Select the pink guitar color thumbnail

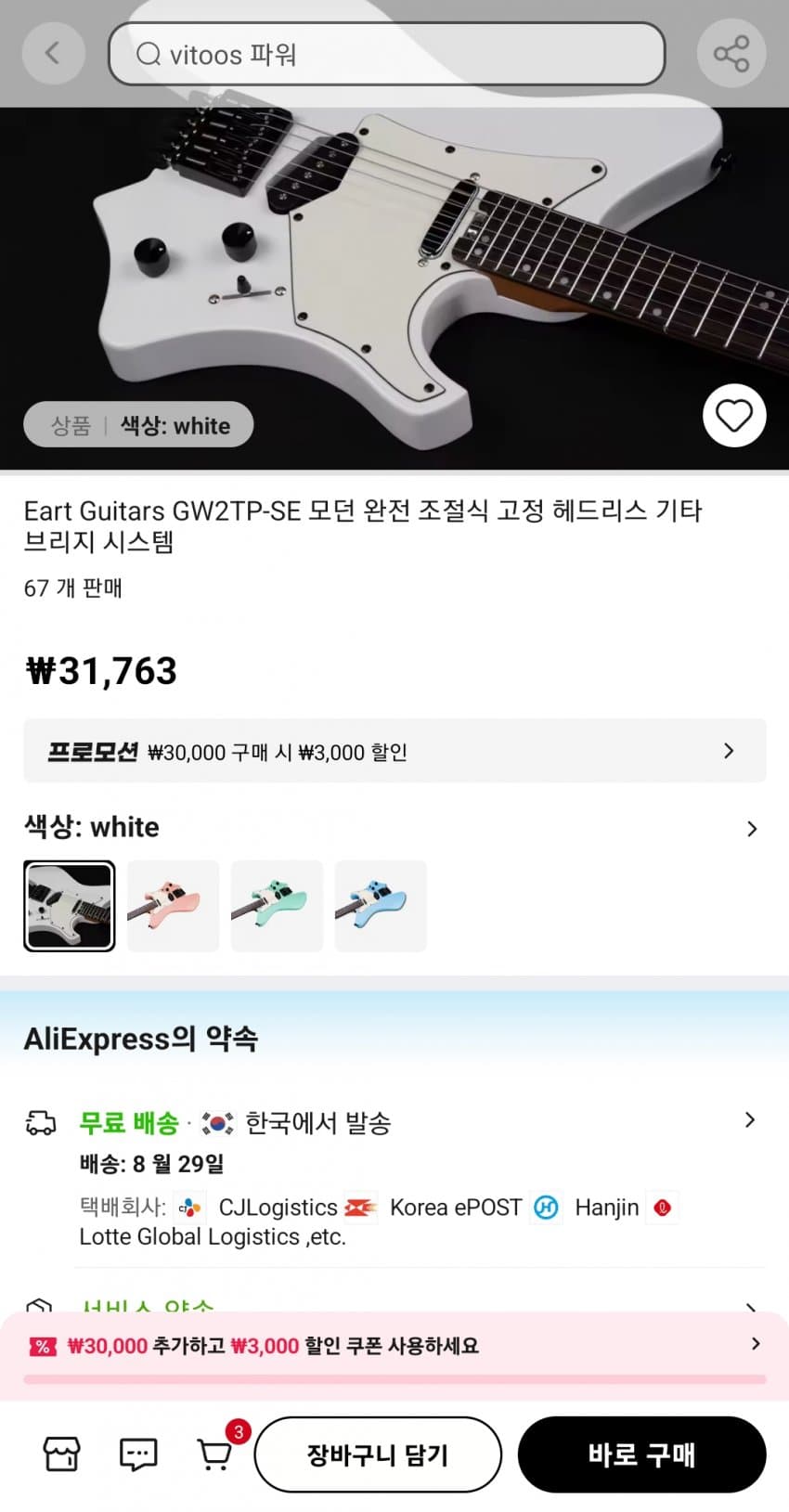click(173, 906)
